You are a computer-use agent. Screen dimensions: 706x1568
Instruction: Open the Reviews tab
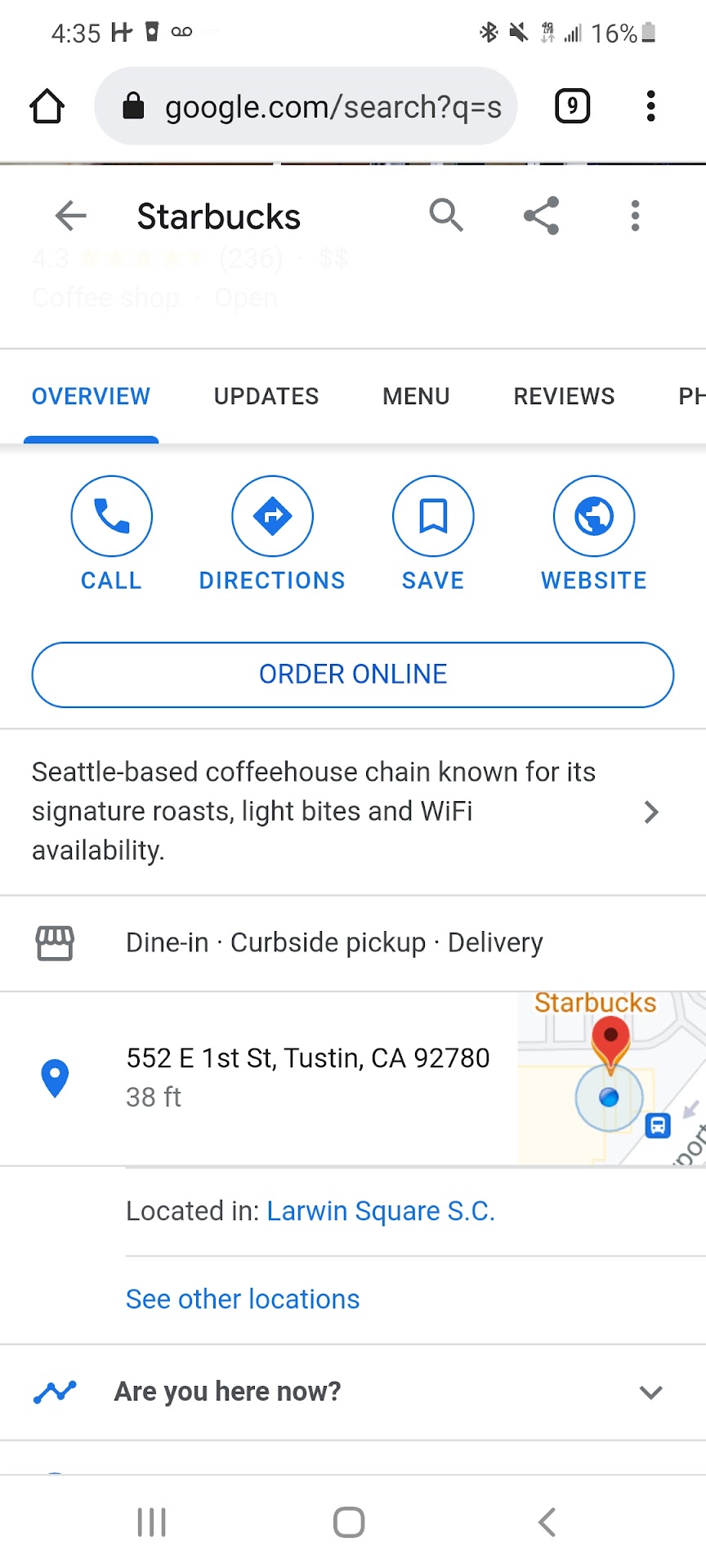pyautogui.click(x=564, y=397)
